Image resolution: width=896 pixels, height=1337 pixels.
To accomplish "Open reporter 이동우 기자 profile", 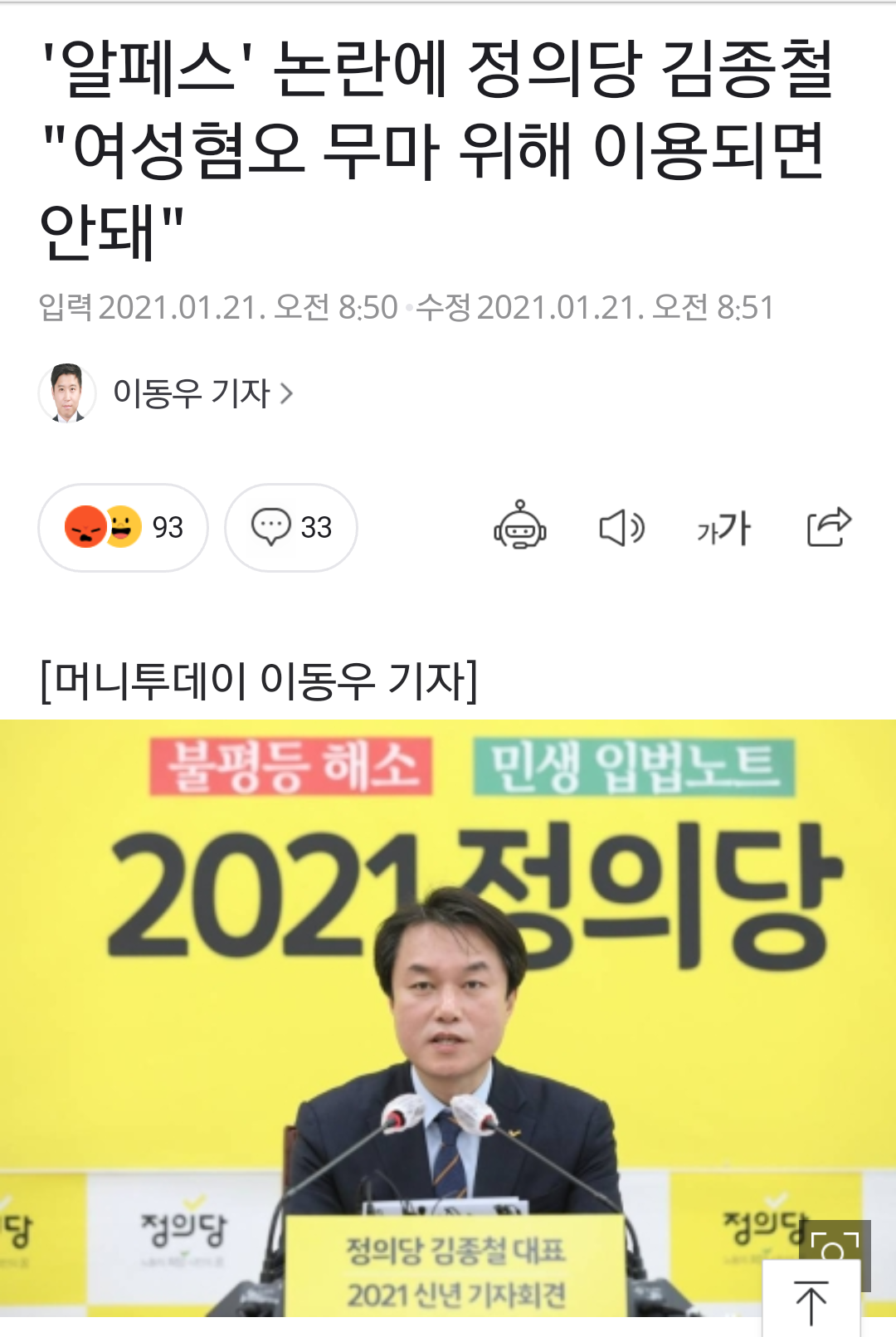I will (x=191, y=393).
